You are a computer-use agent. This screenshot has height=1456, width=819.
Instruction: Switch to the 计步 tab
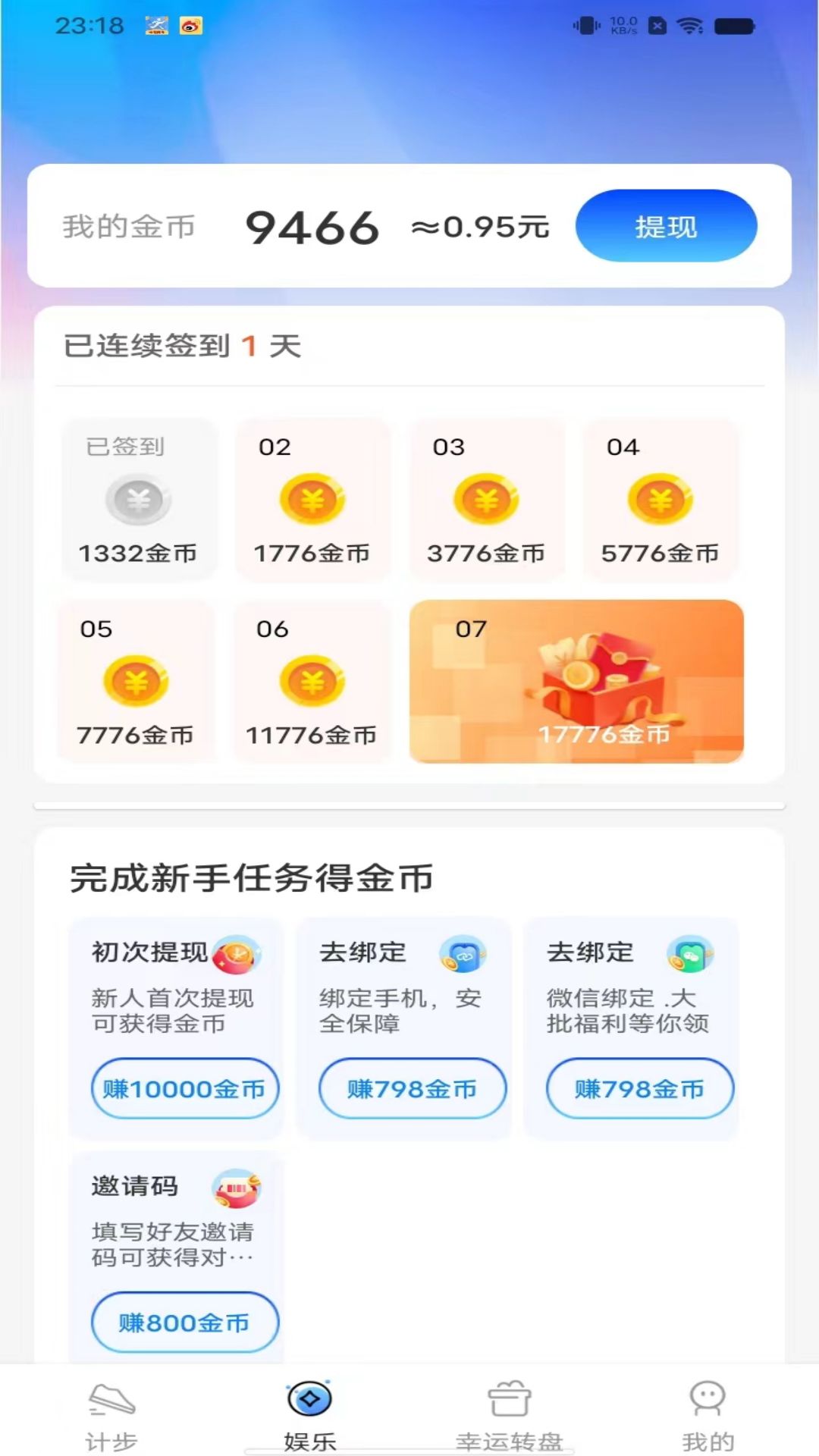[111, 1415]
